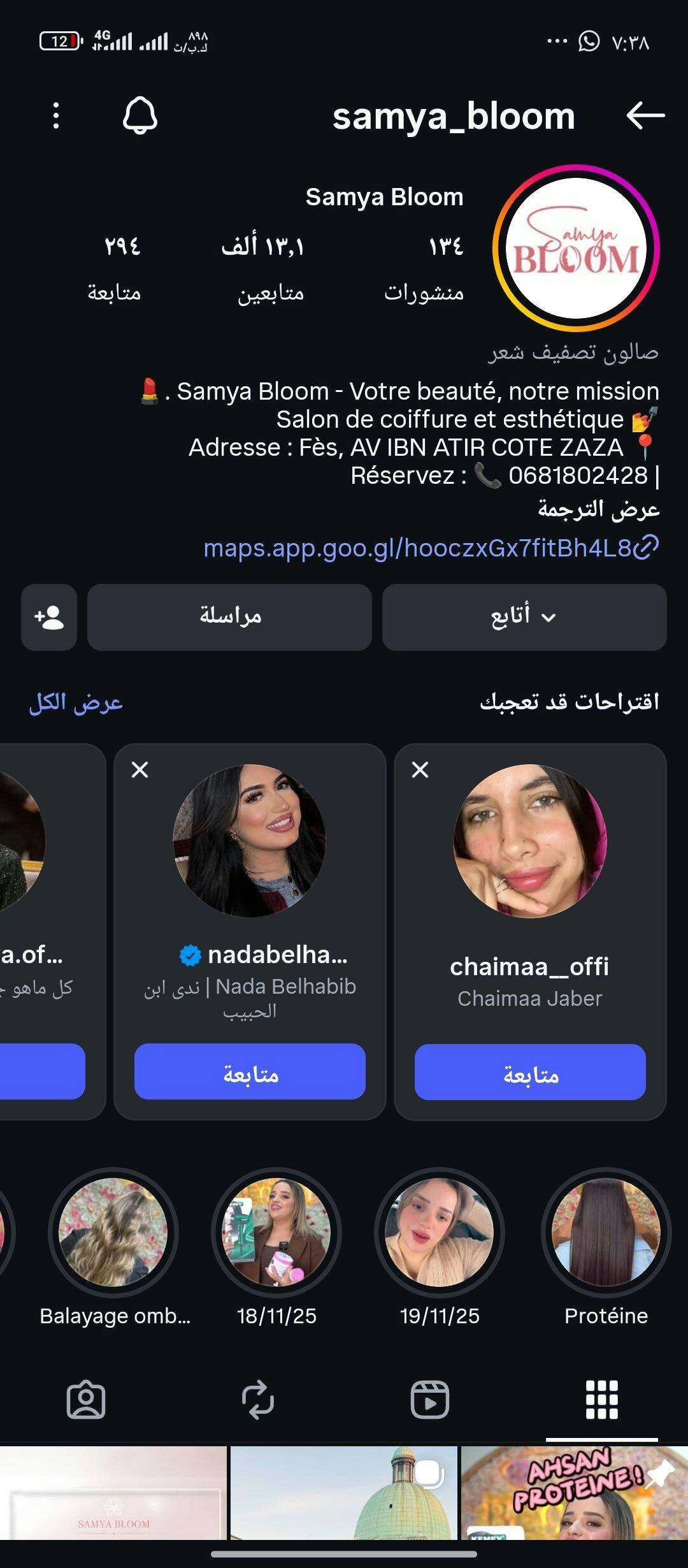
Task: Dismiss the nadabelhabib suggestion card
Action: click(x=140, y=770)
